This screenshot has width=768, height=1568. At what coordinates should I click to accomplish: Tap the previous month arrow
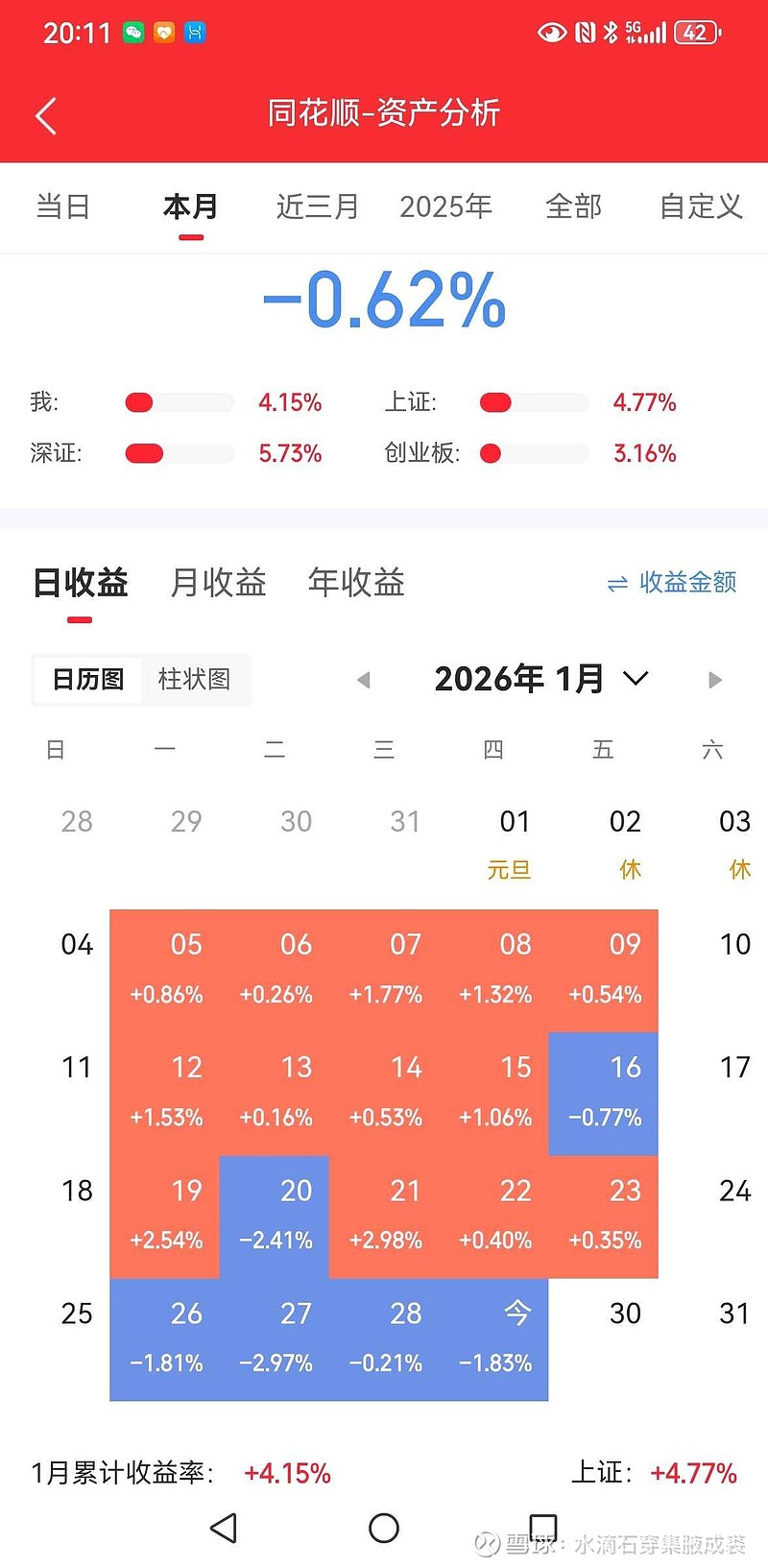pyautogui.click(x=364, y=679)
